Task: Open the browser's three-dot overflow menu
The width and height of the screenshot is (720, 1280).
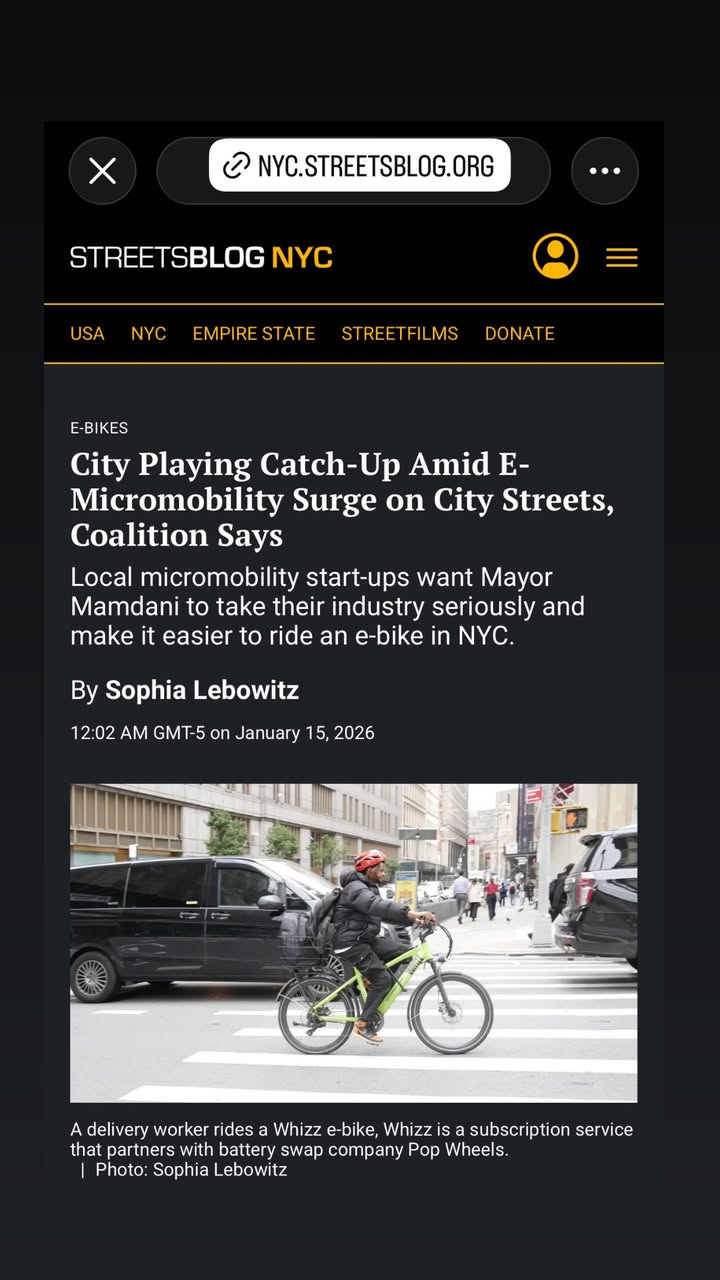Action: point(604,171)
